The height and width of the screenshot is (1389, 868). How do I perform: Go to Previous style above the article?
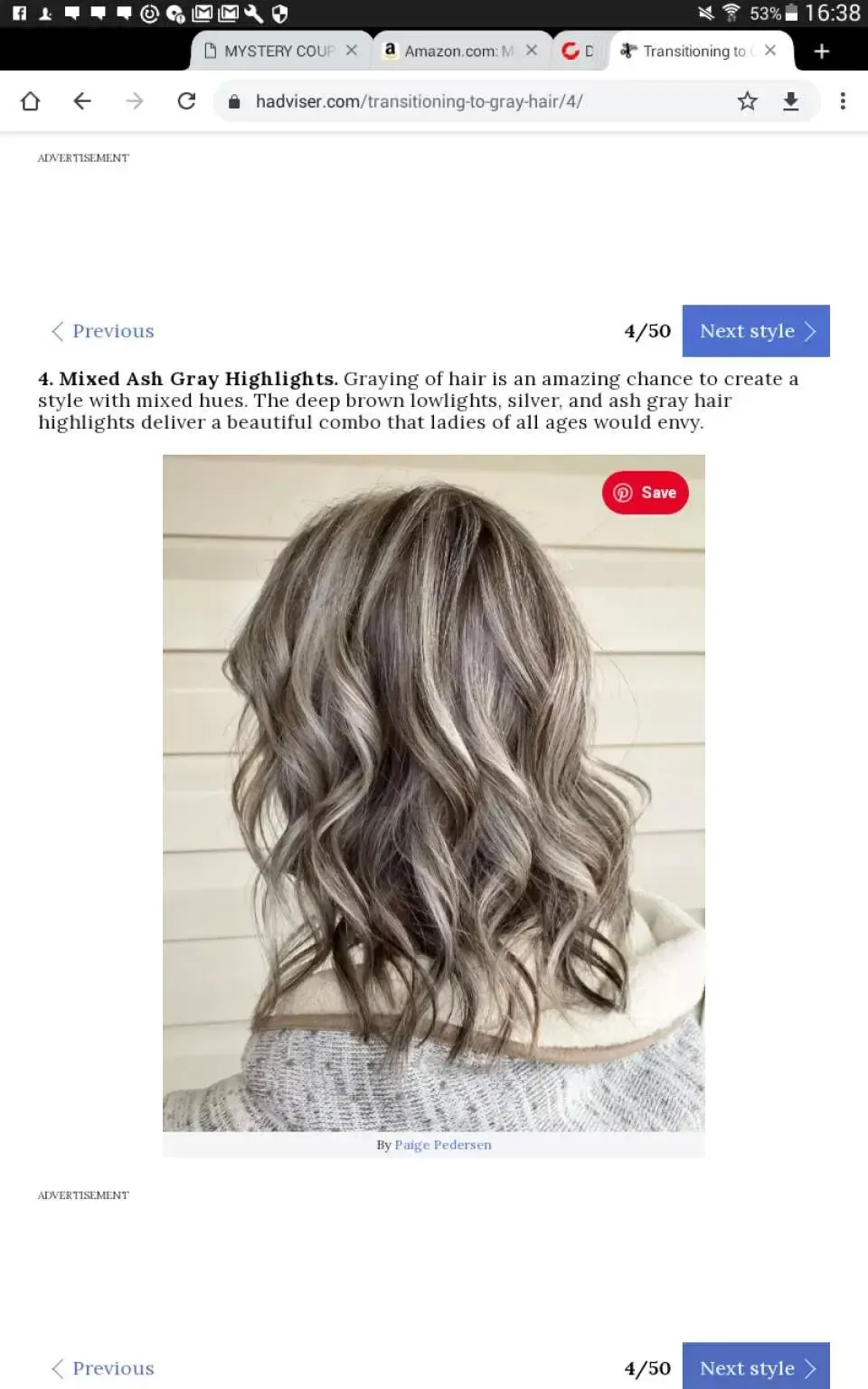pyautogui.click(x=103, y=331)
